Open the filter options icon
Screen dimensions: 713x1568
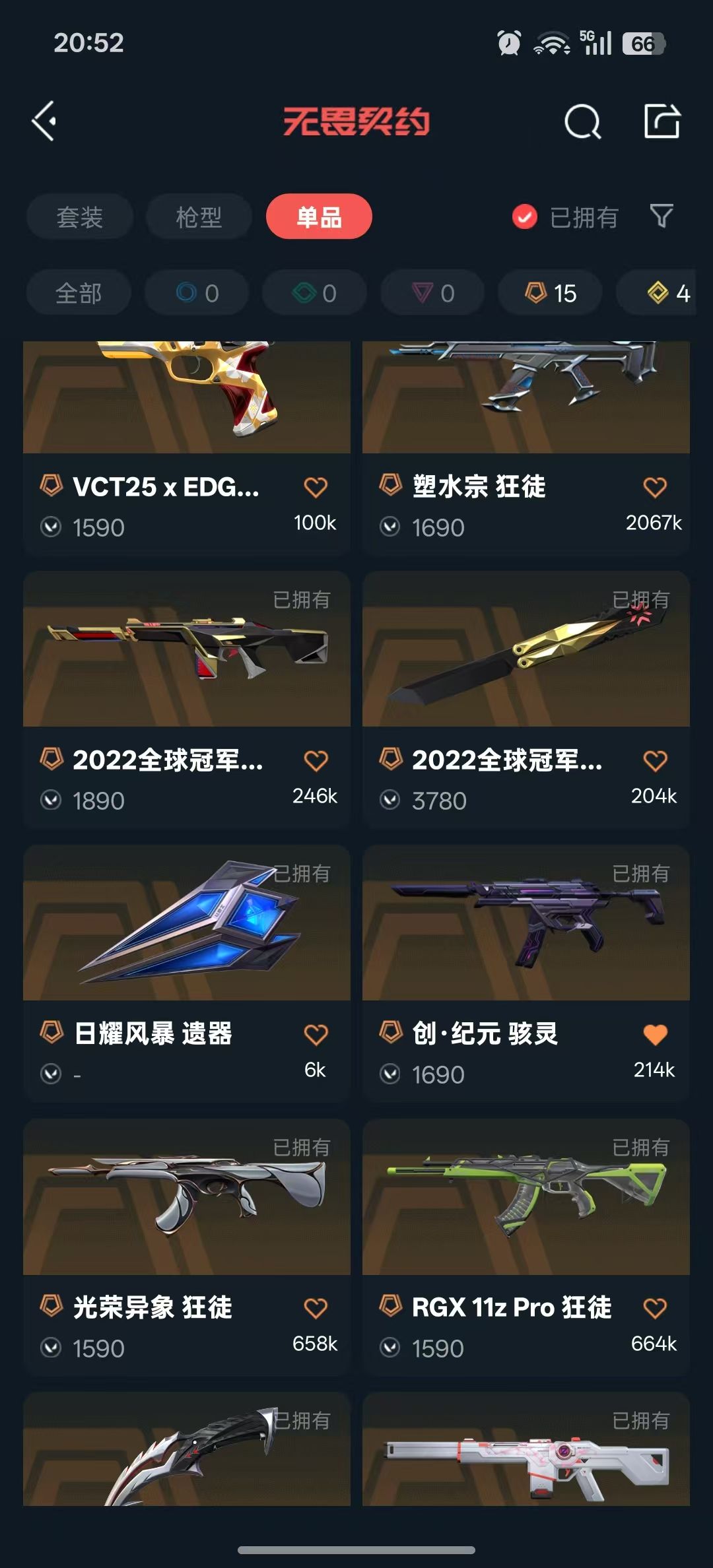(661, 216)
